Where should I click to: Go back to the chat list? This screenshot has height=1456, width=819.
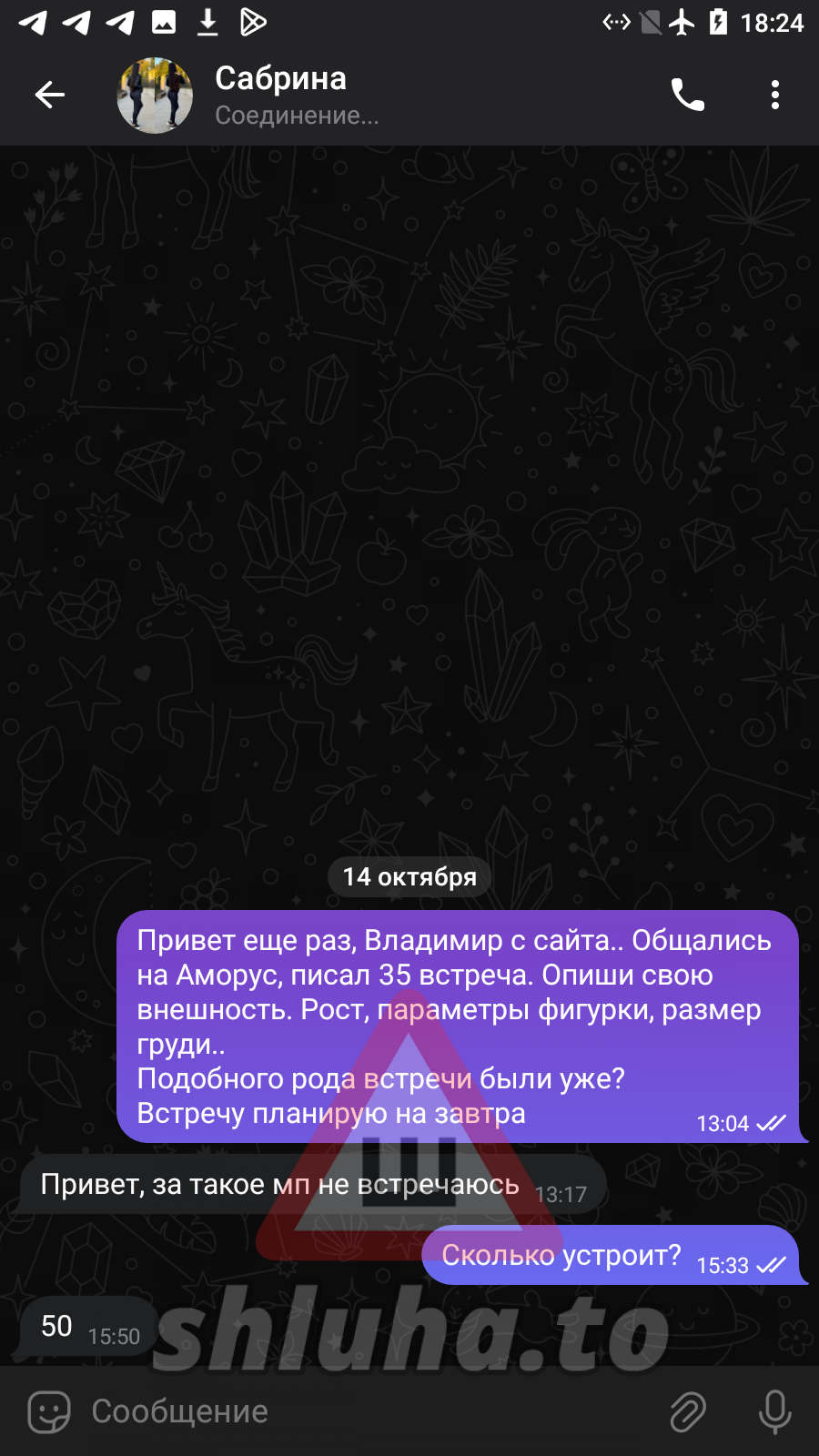click(50, 95)
